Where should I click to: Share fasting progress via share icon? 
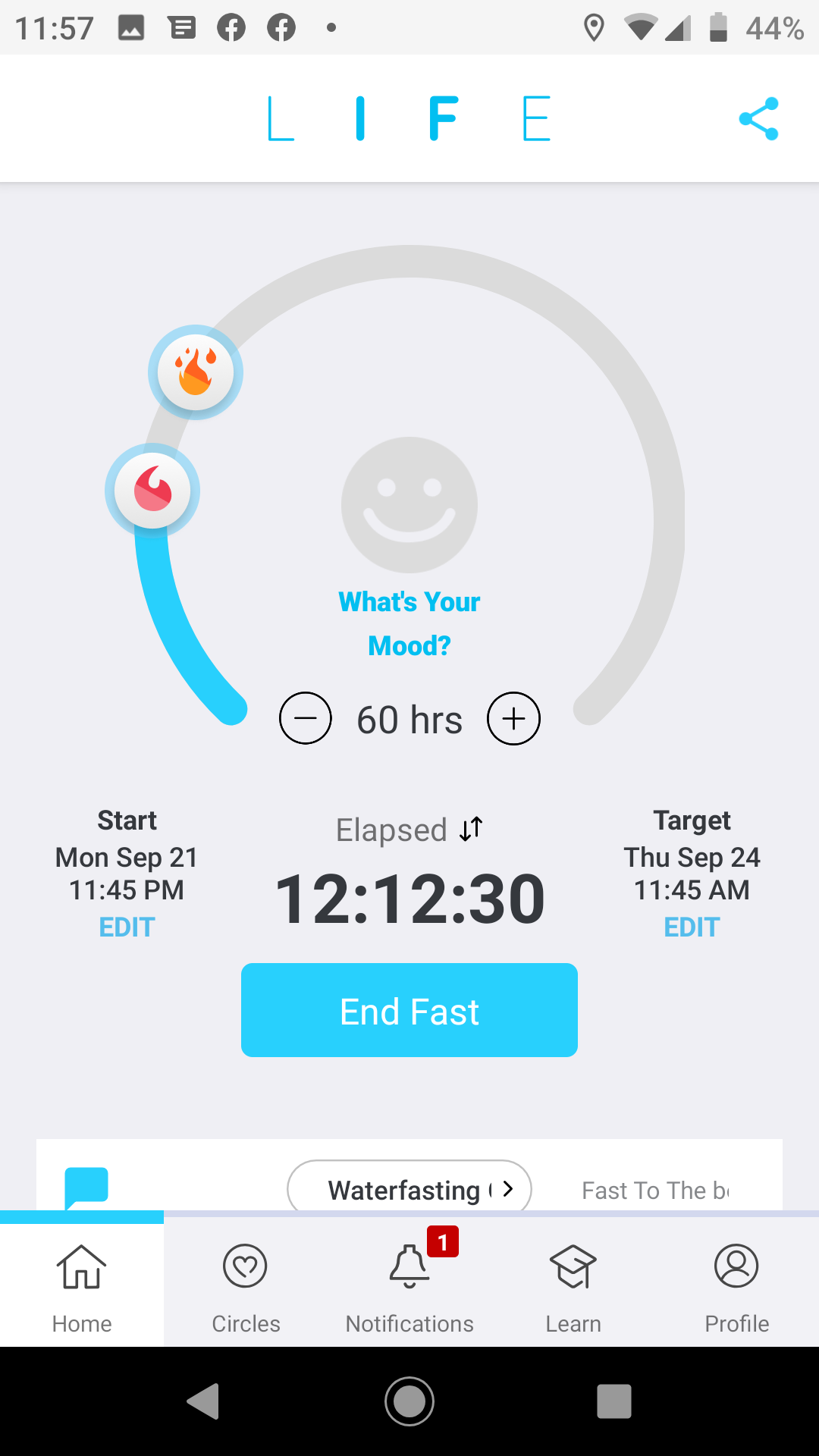pos(758,118)
